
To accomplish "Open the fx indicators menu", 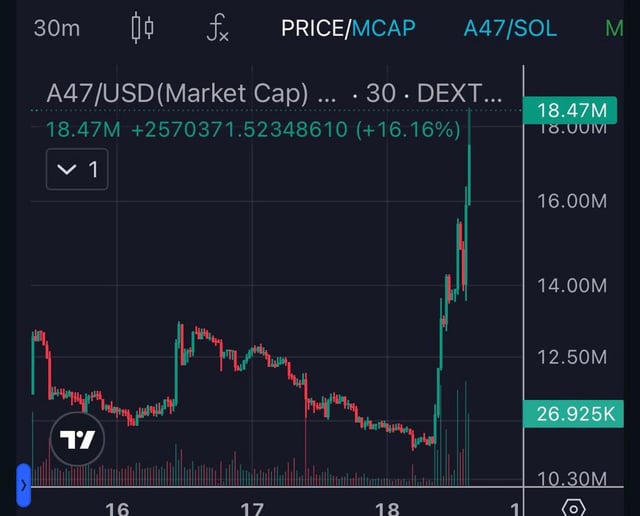I will click(x=217, y=28).
